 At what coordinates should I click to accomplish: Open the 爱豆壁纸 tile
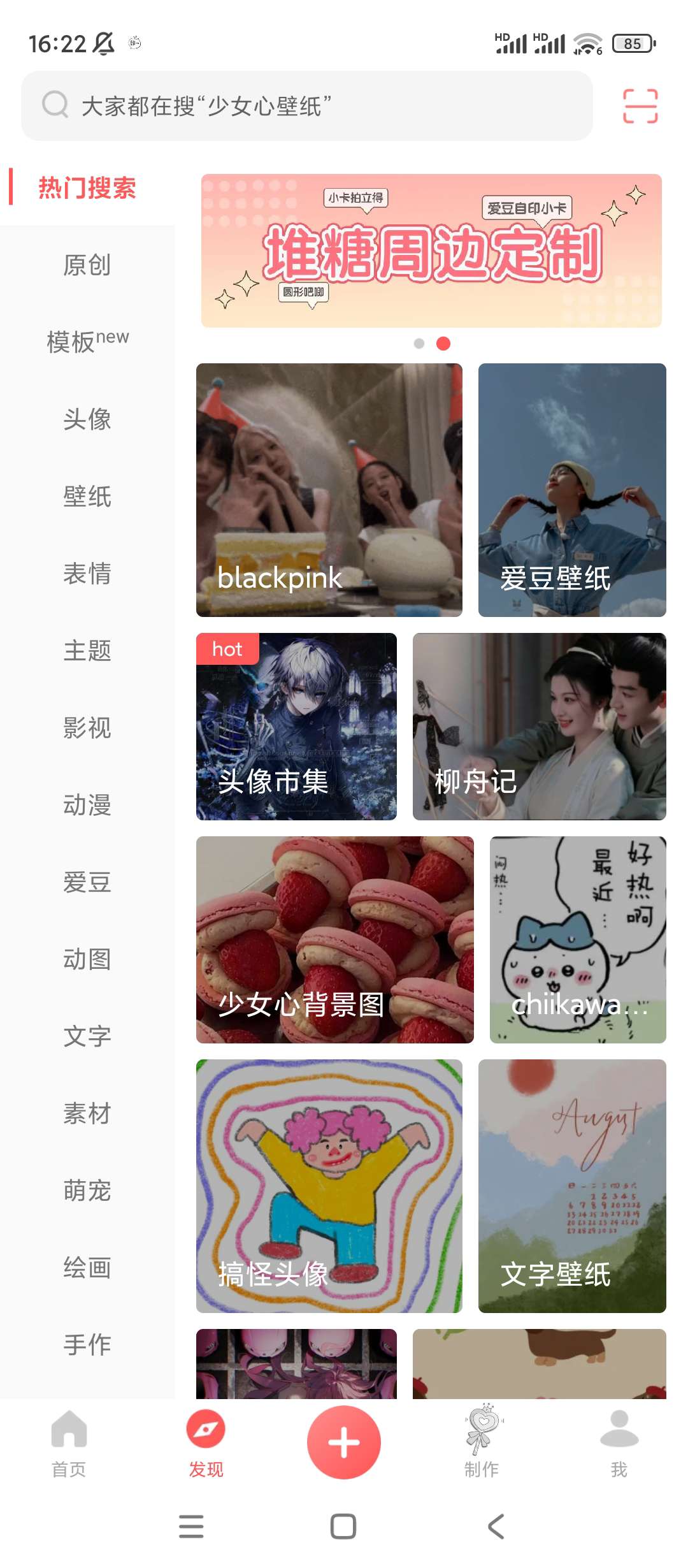571,490
